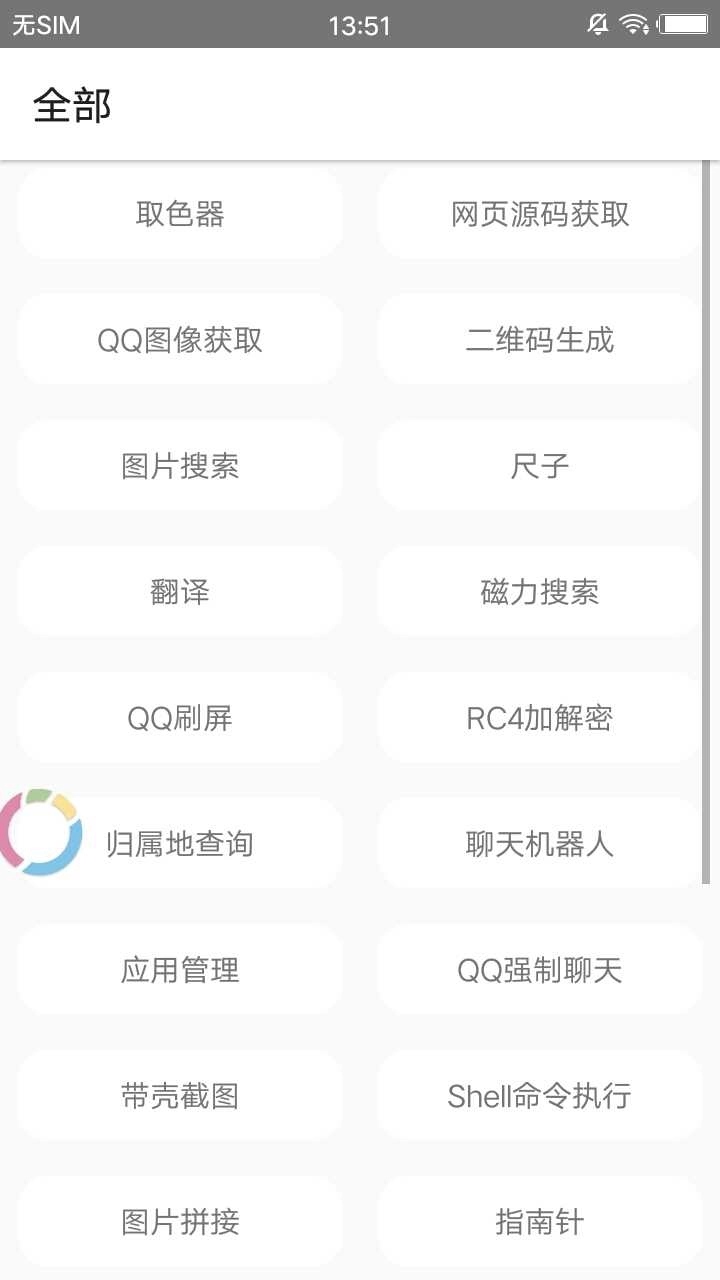Start the 聊天机器人 chat bot
Image resolution: width=720 pixels, height=1280 pixels.
[540, 844]
